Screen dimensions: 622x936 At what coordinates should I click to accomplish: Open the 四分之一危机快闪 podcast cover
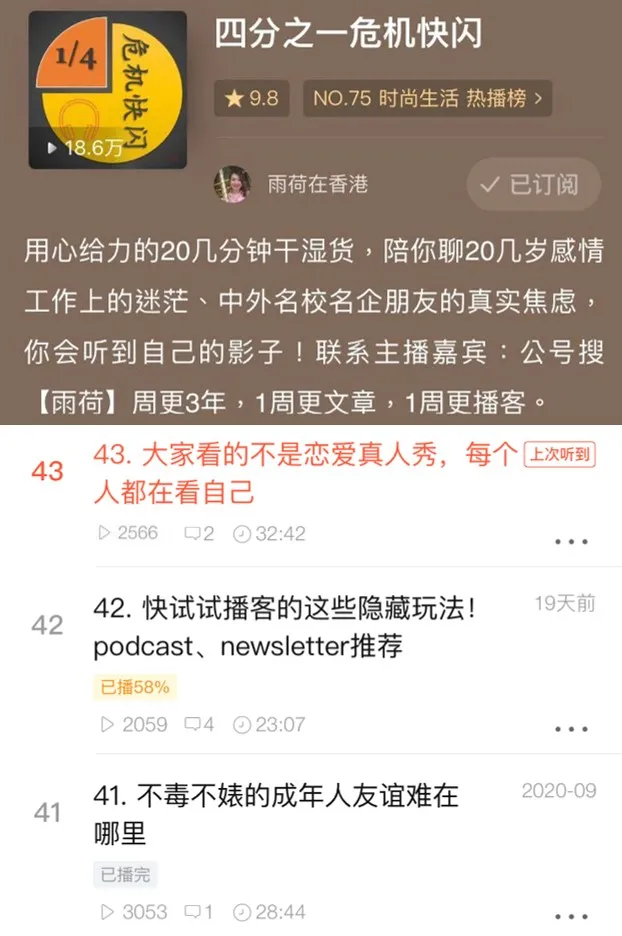[x=108, y=90]
